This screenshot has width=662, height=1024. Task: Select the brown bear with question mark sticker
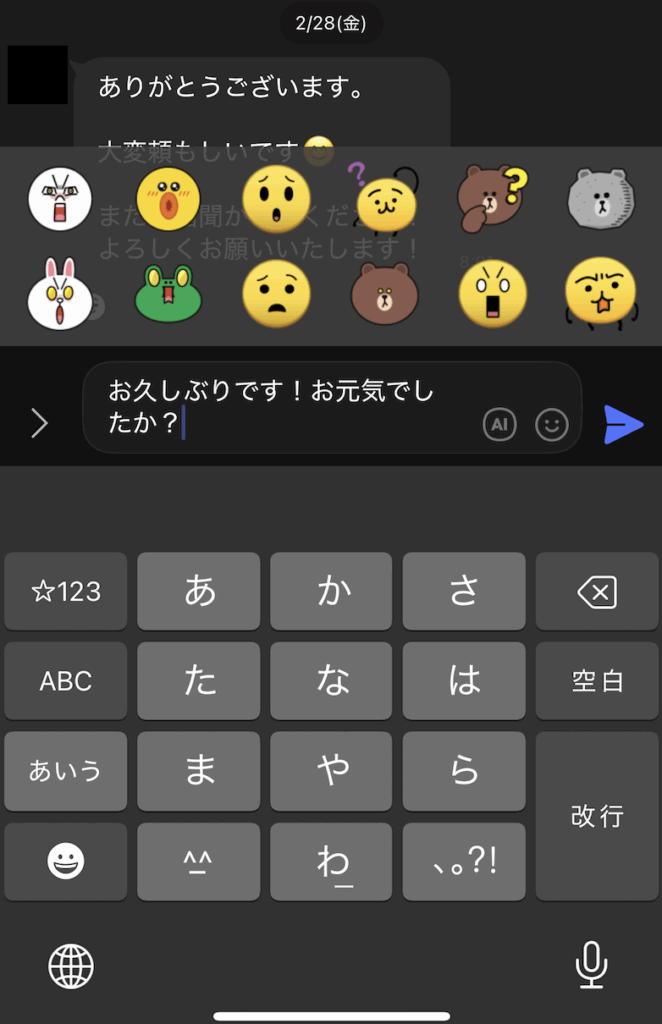491,196
